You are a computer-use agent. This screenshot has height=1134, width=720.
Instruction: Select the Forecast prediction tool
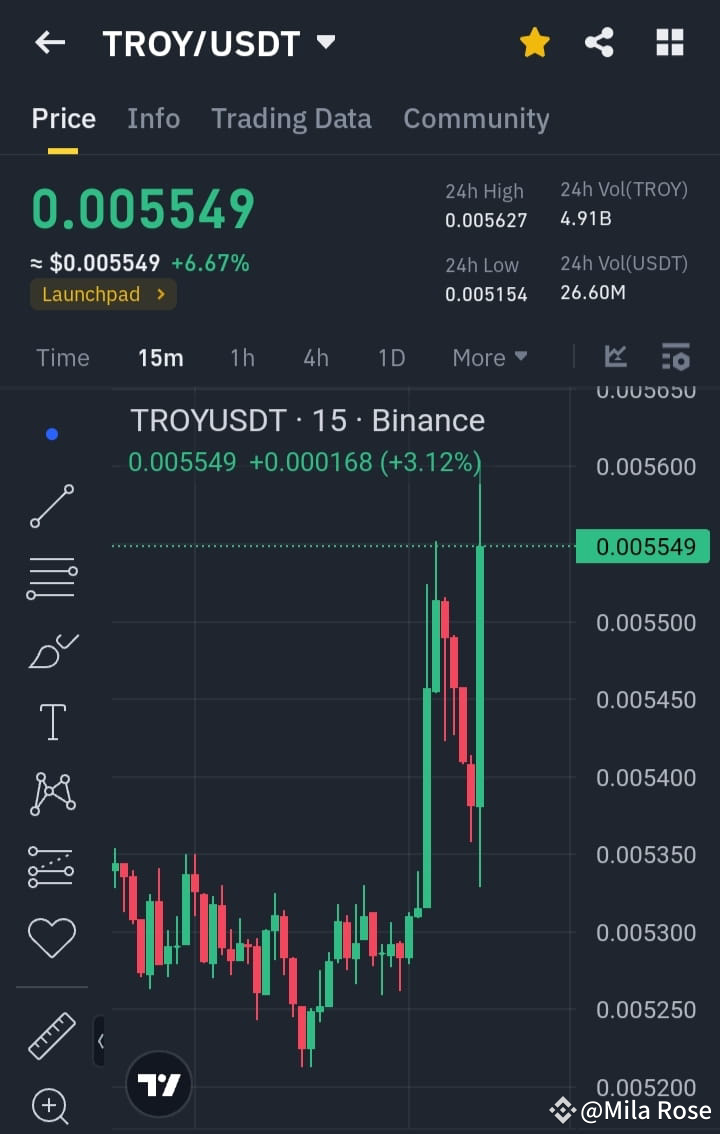[x=52, y=866]
